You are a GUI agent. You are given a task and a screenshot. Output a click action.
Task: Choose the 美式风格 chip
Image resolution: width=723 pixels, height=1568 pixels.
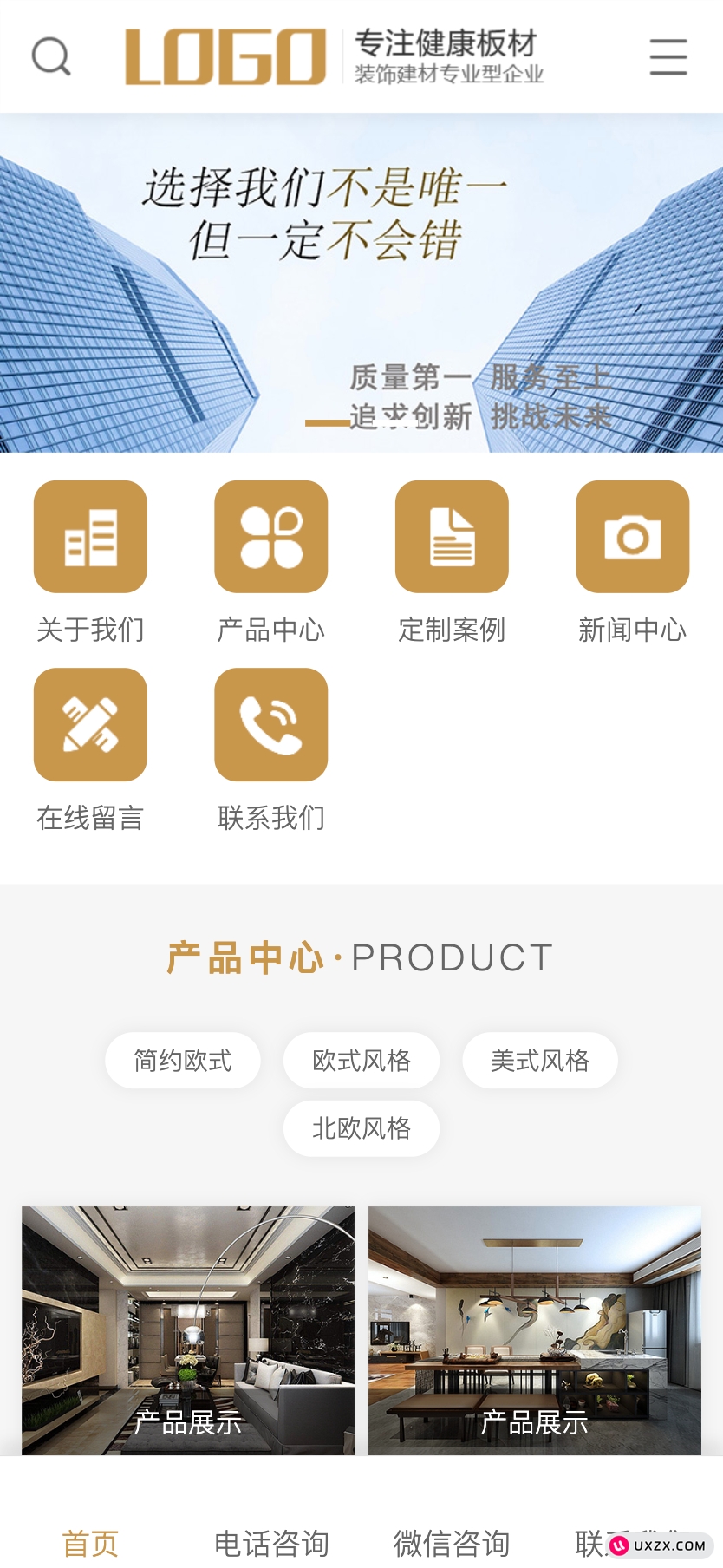540,1060
